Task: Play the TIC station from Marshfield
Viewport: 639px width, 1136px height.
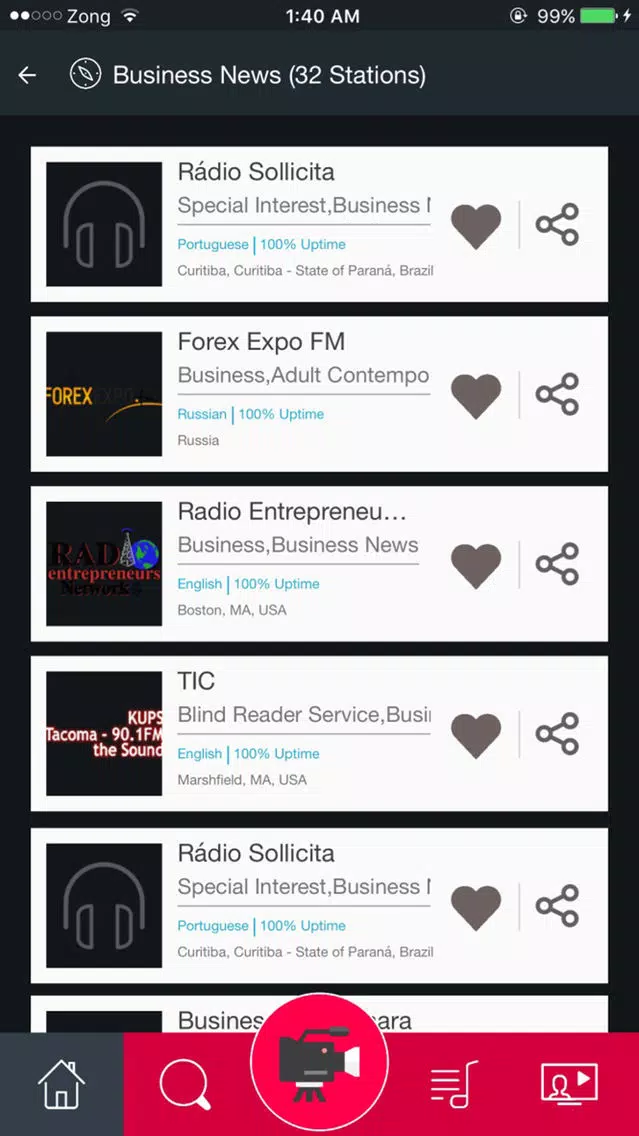Action: pos(319,733)
